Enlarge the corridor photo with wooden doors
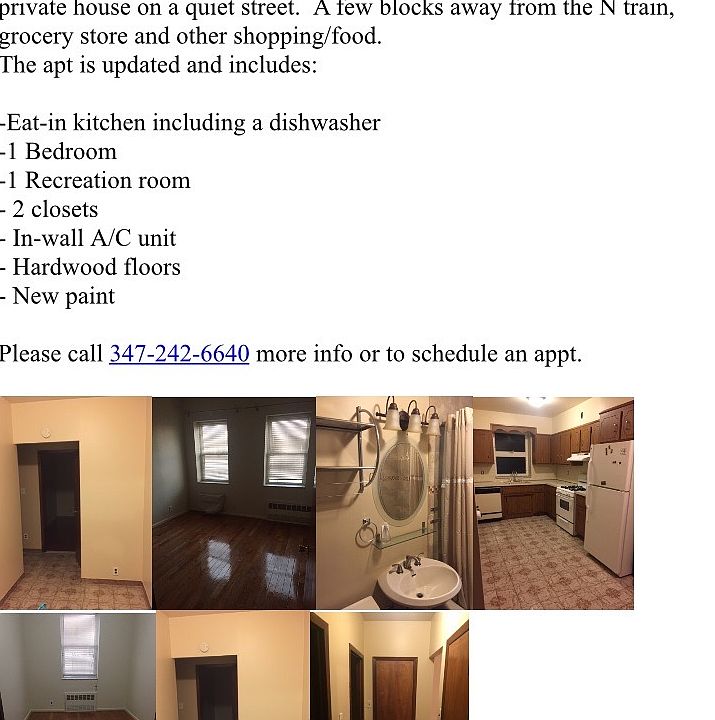The width and height of the screenshot is (715, 720). click(389, 666)
